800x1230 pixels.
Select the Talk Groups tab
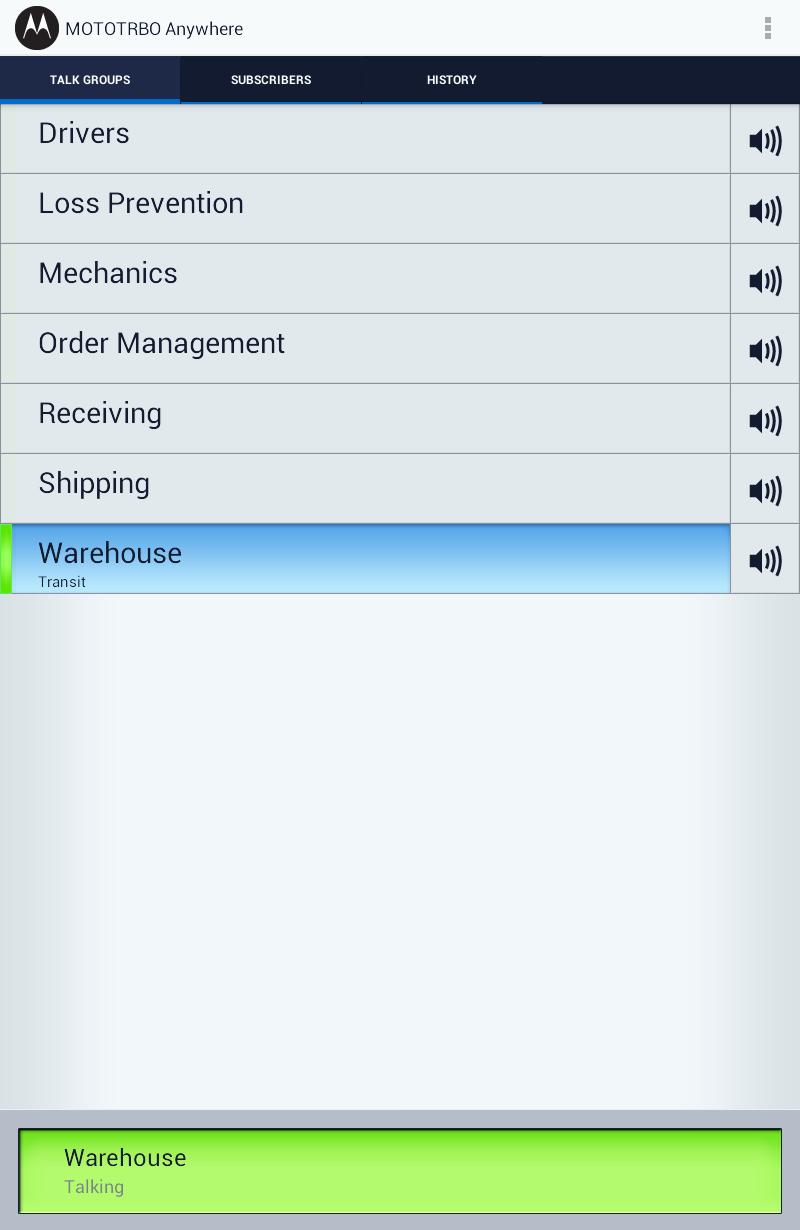[x=90, y=80]
